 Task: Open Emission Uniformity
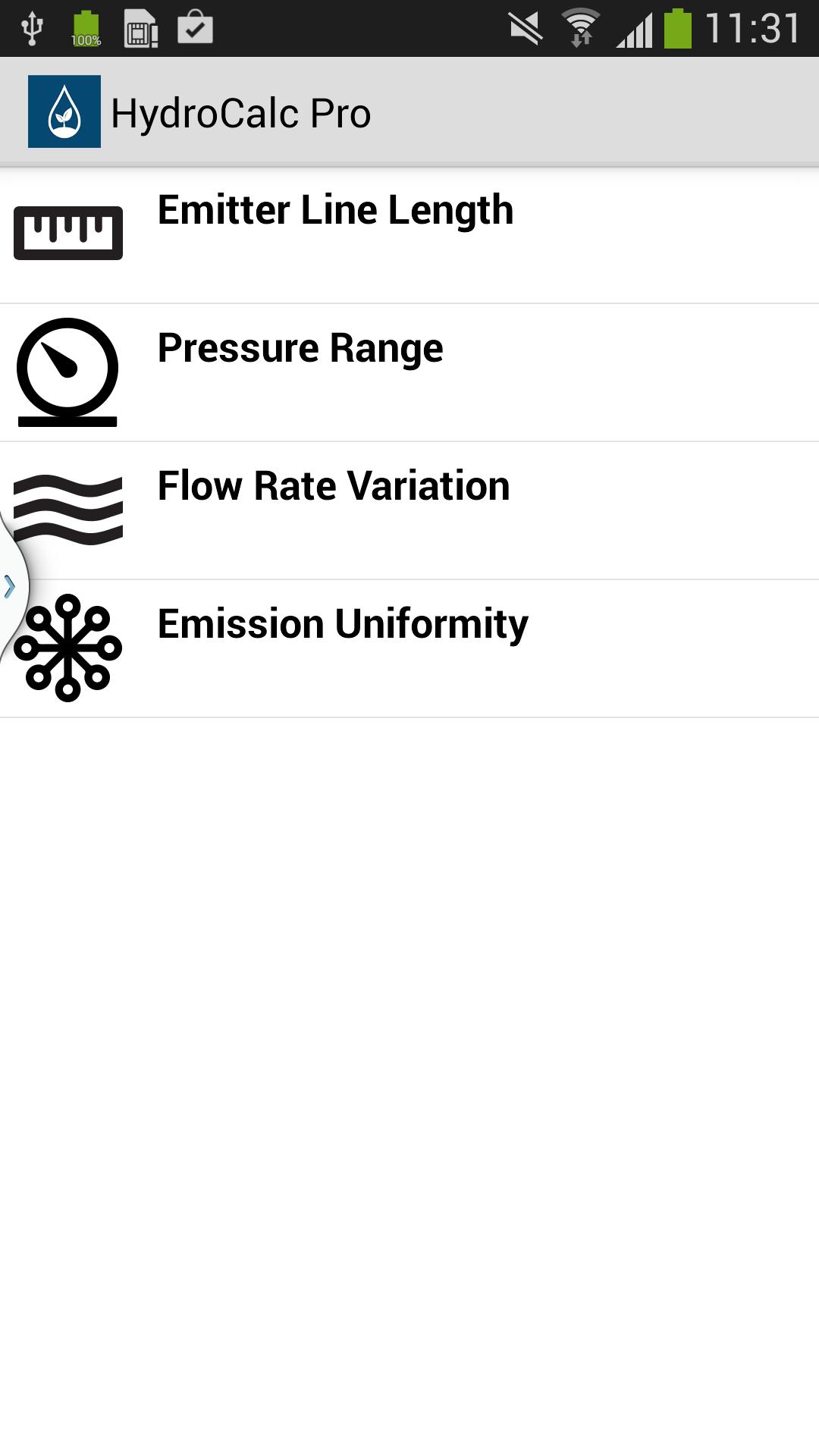tap(409, 649)
